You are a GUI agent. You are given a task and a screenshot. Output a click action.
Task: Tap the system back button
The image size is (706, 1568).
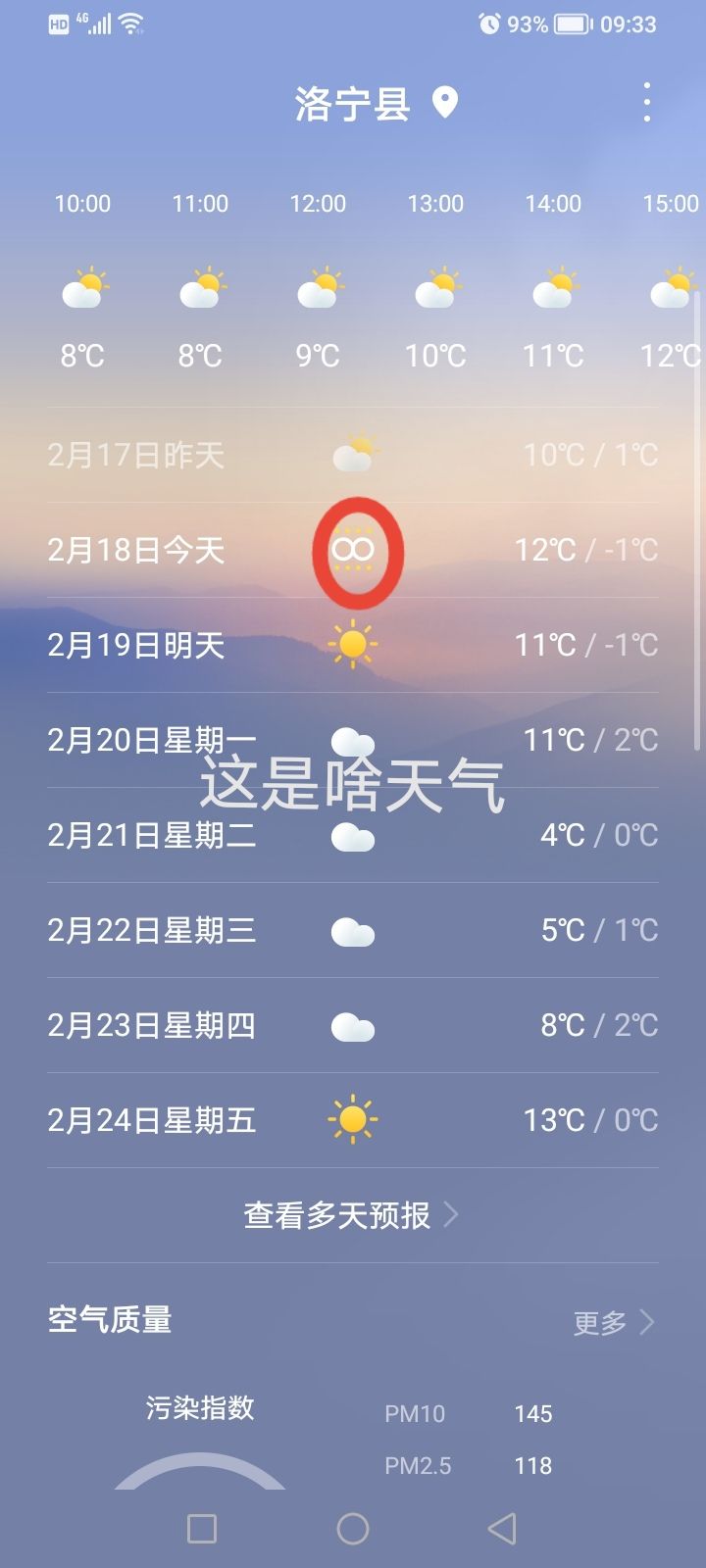coord(502,1528)
